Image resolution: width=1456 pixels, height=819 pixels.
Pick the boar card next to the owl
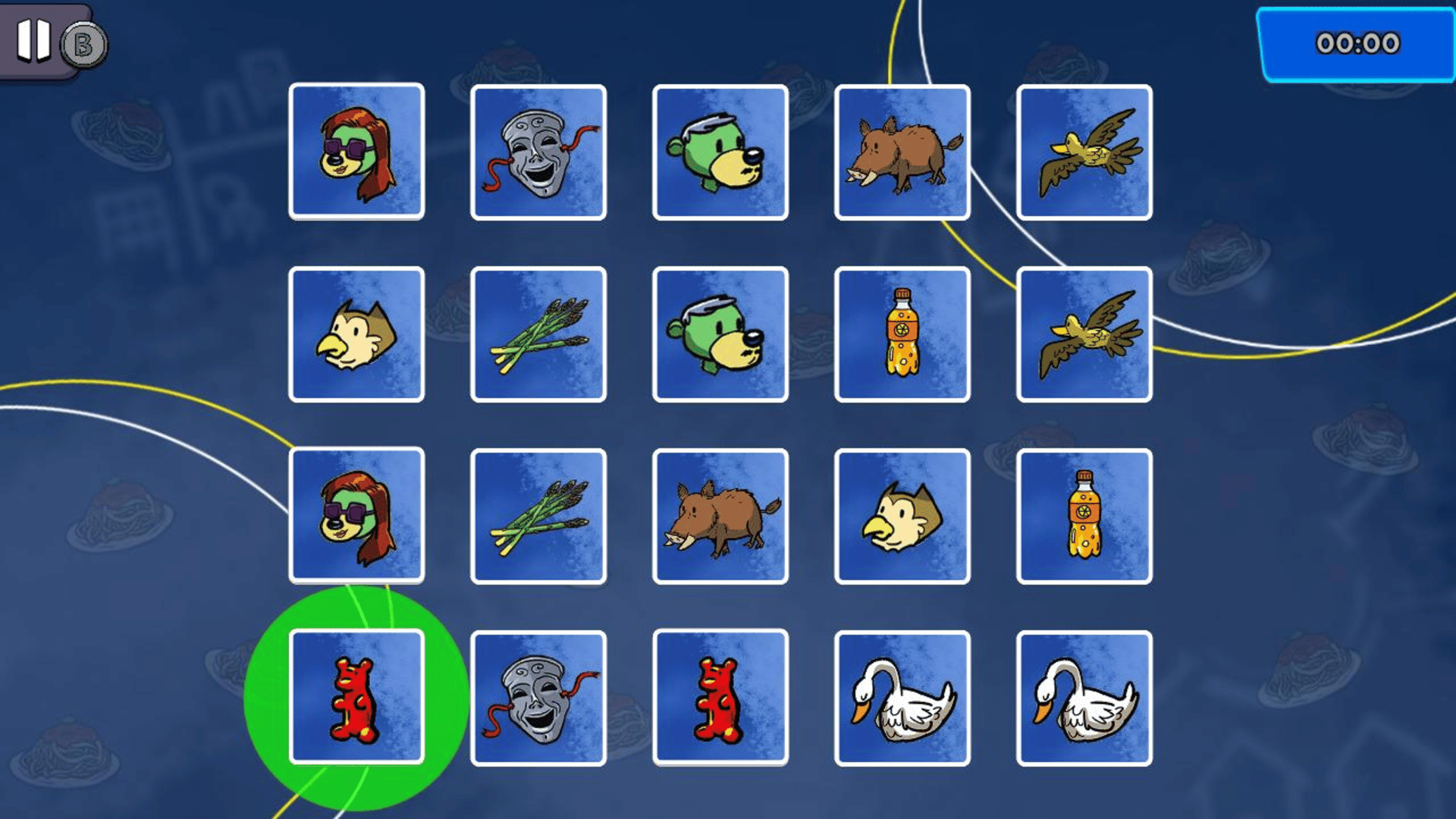[x=720, y=516]
